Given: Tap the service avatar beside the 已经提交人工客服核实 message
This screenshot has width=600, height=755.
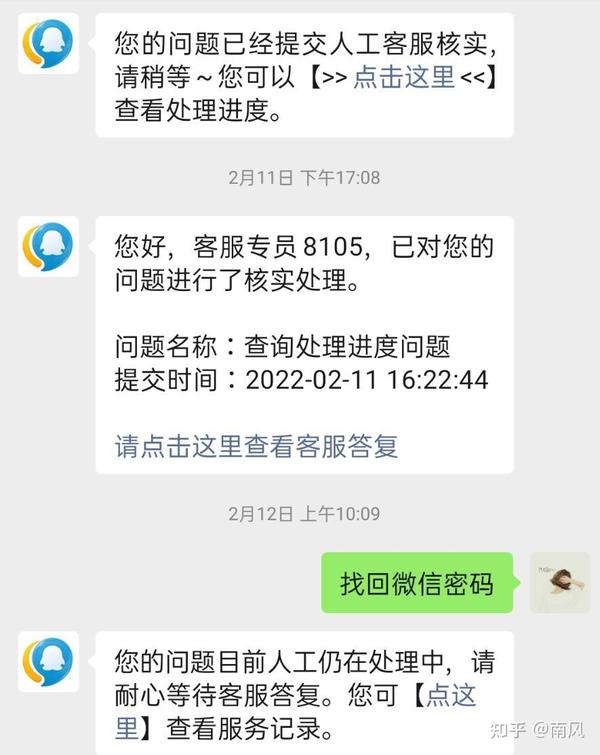Looking at the screenshot, I should coord(48,43).
